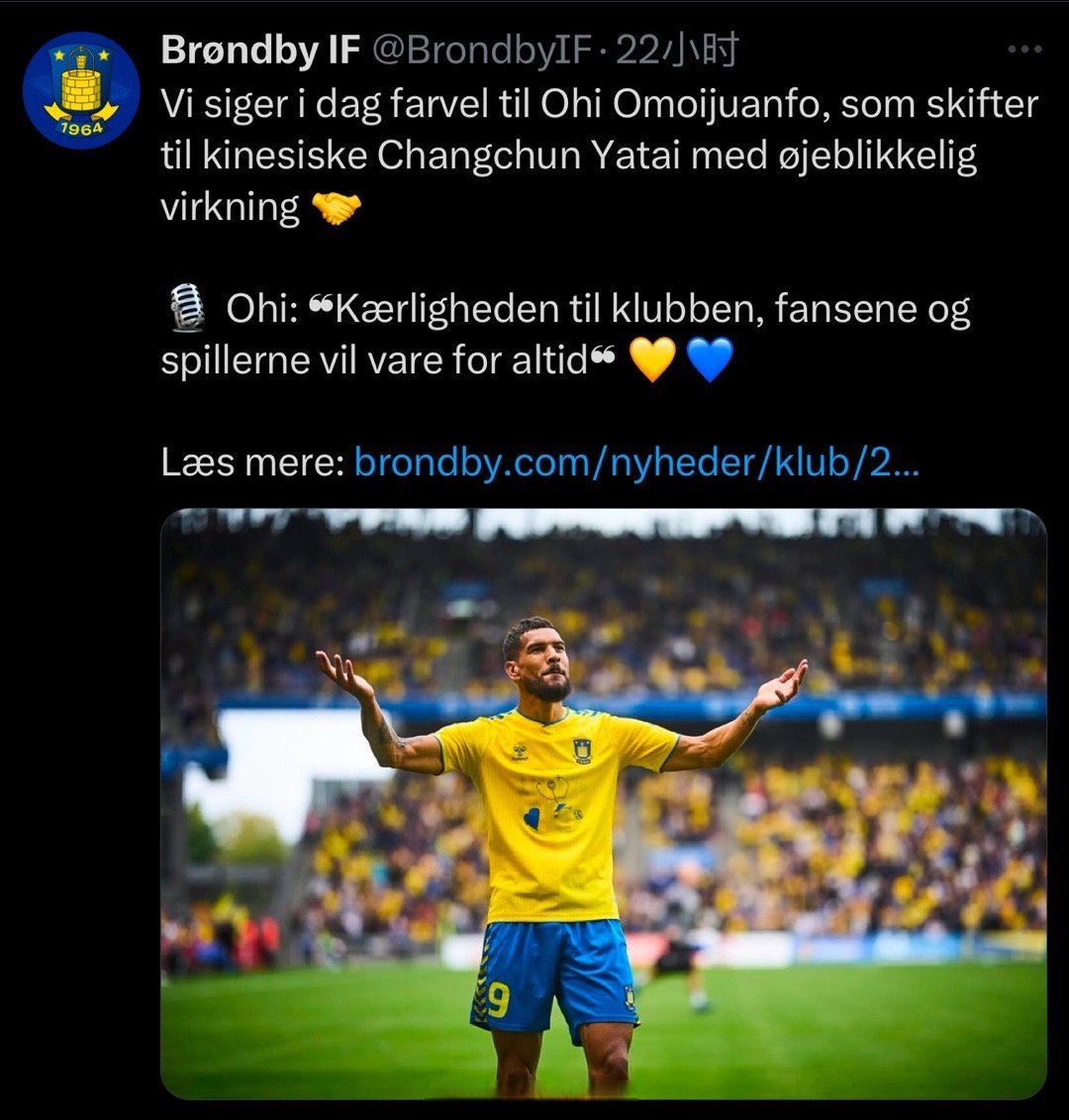
Task: Open the tweet's overflow menu
Action: [1023, 50]
